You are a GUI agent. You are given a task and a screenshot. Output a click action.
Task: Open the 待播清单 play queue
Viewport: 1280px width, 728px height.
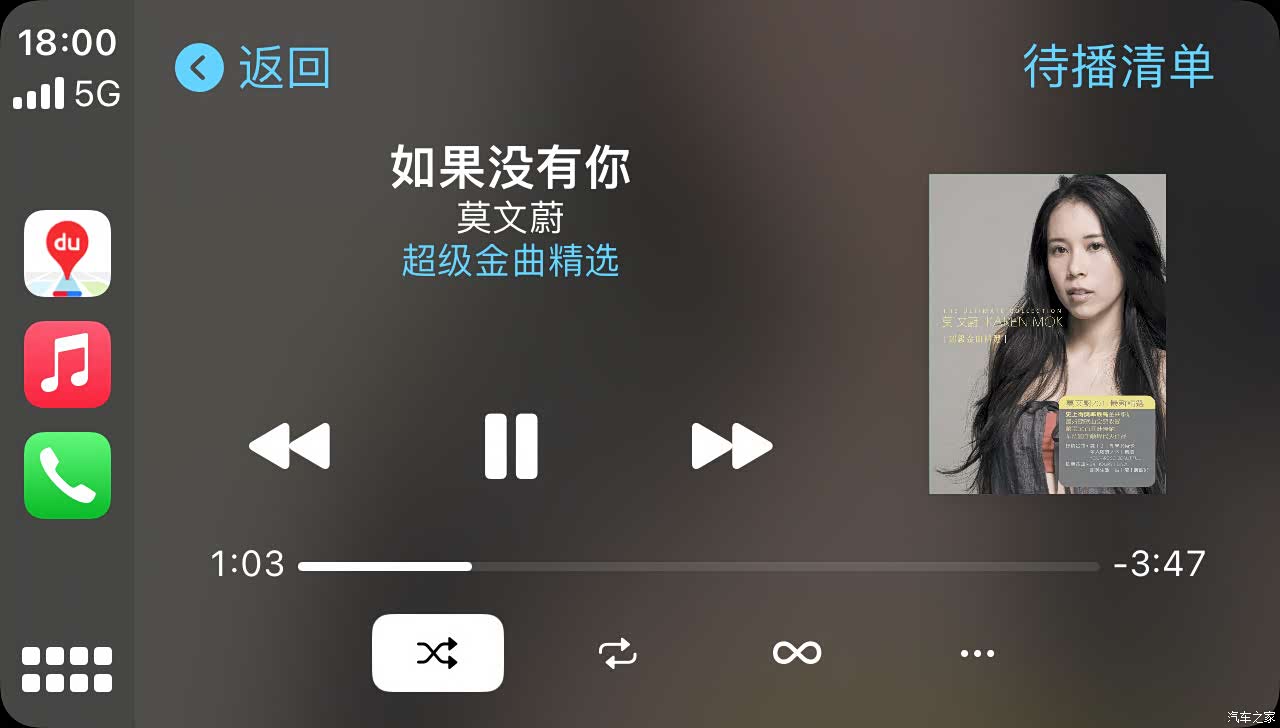[x=1117, y=67]
